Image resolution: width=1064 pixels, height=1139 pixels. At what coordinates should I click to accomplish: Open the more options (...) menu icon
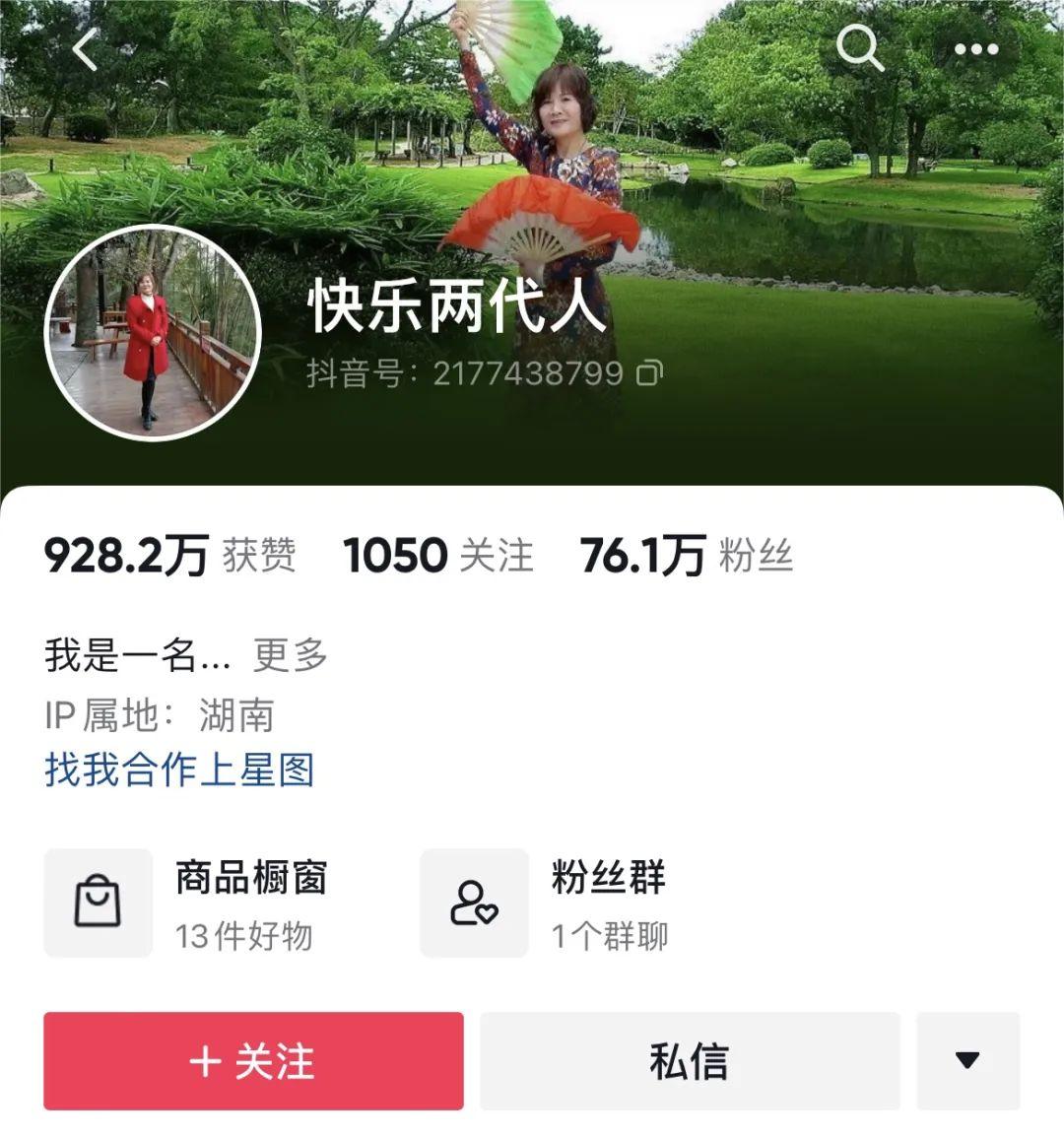point(976,48)
